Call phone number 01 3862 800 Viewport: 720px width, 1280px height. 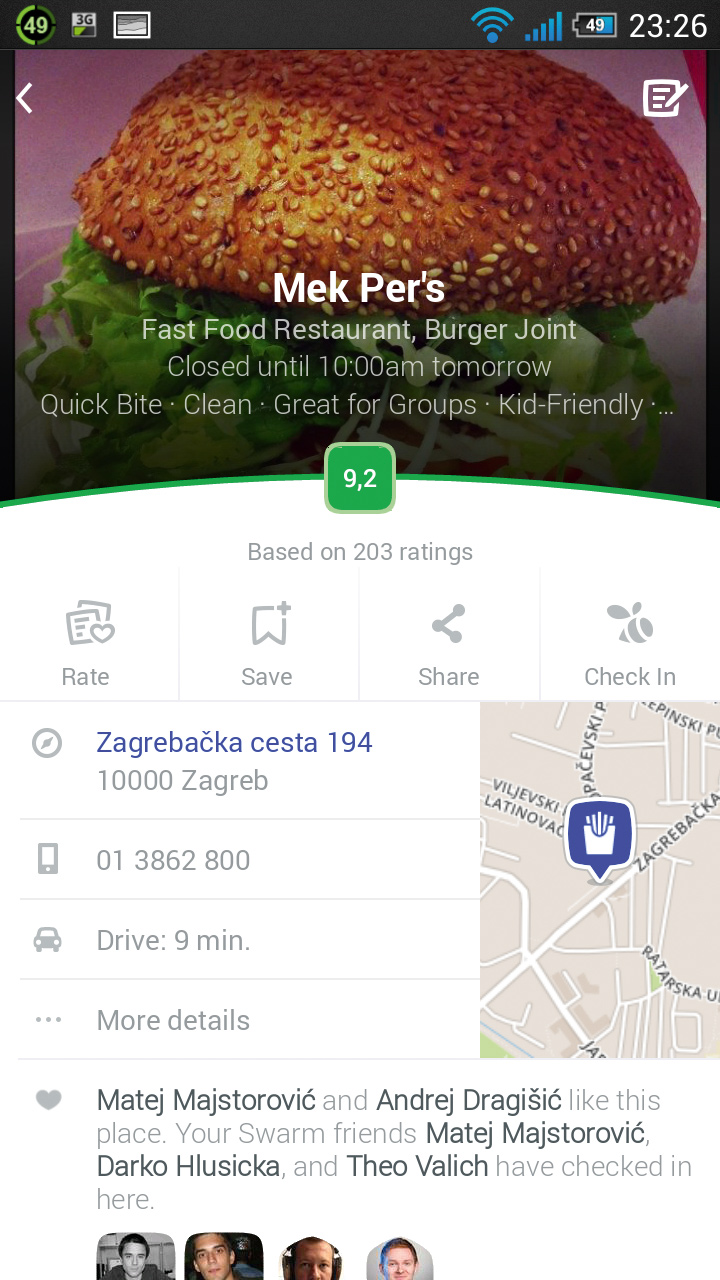[250, 860]
